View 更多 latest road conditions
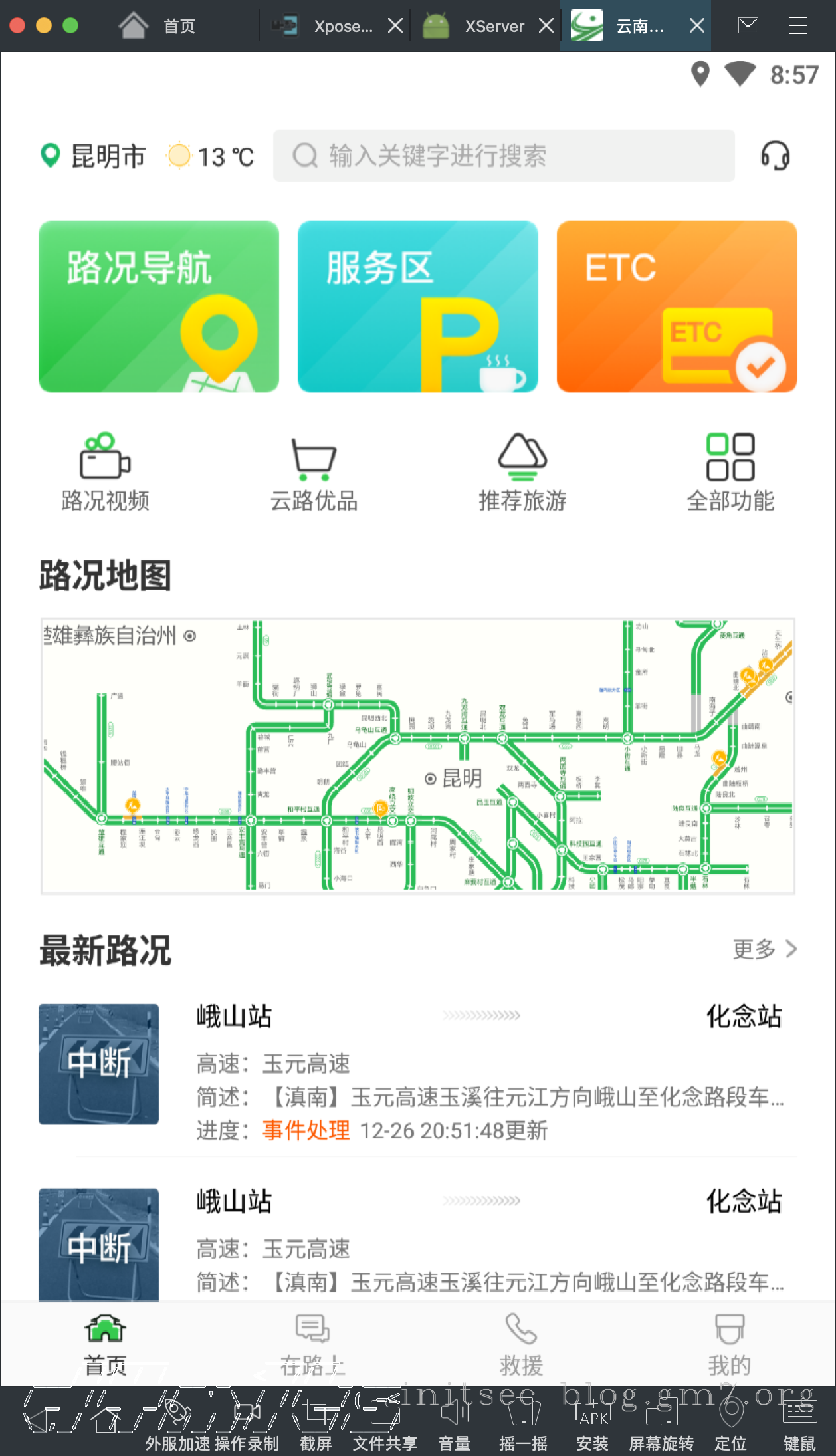 point(764,949)
